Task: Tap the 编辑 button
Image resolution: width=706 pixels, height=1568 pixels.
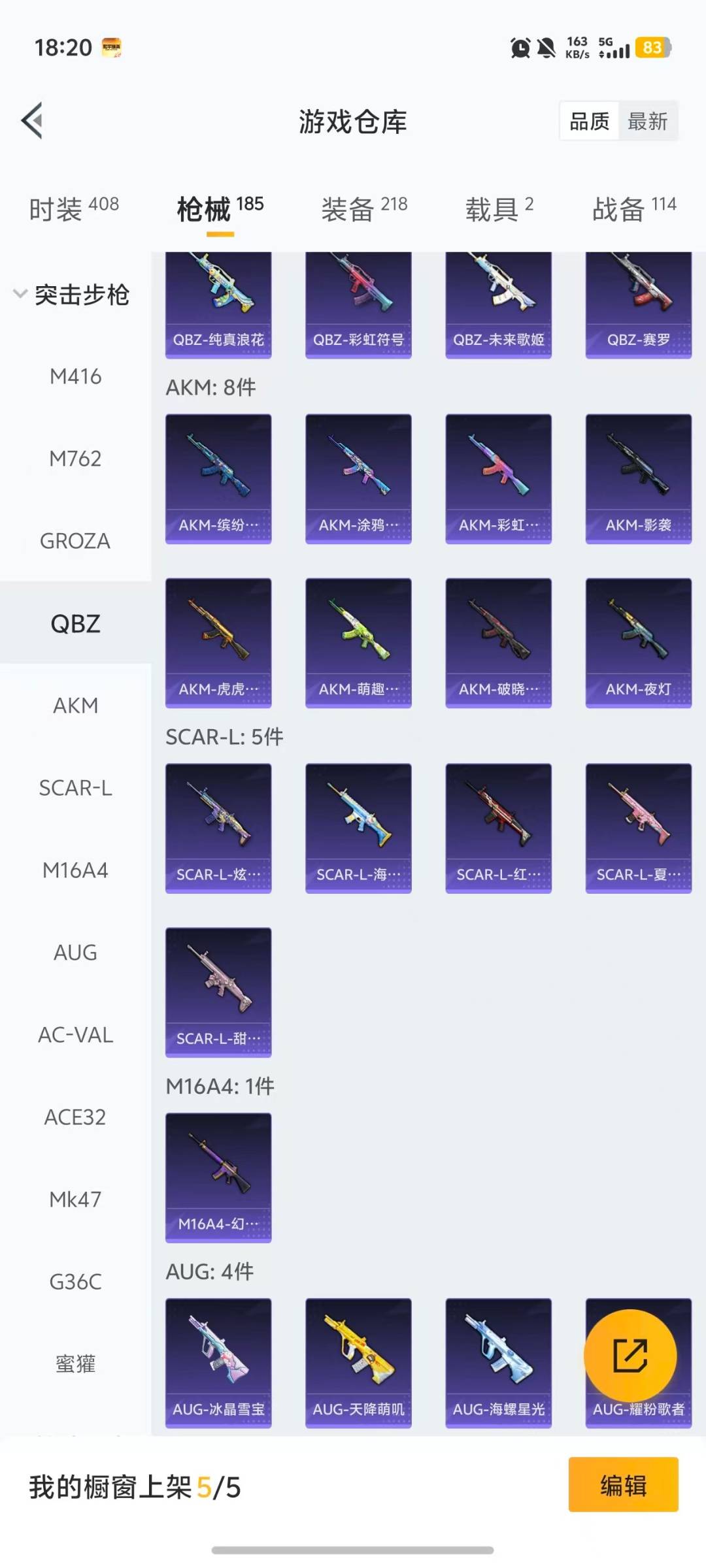Action: (x=623, y=1485)
